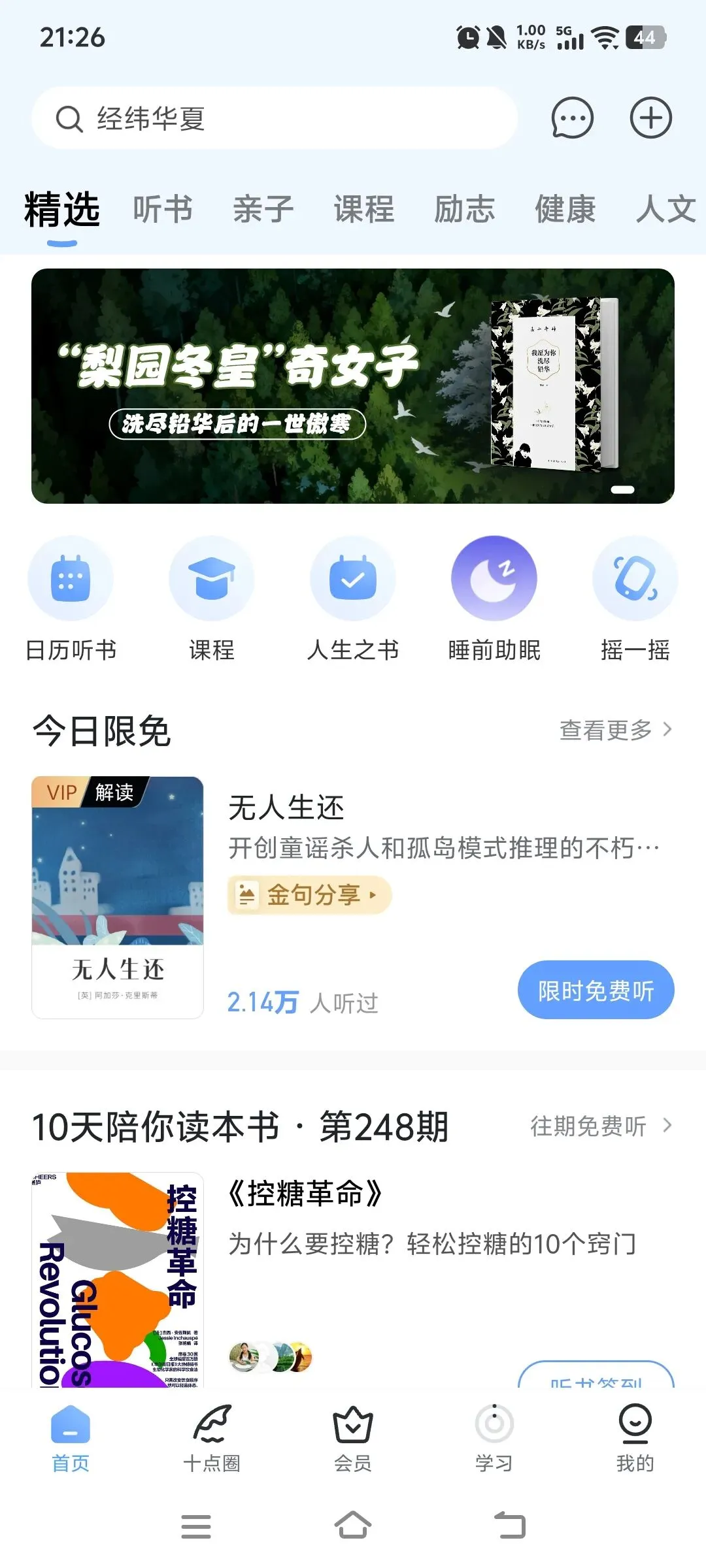
Task: Open the search box showing 经纬华夏
Action: tap(275, 118)
